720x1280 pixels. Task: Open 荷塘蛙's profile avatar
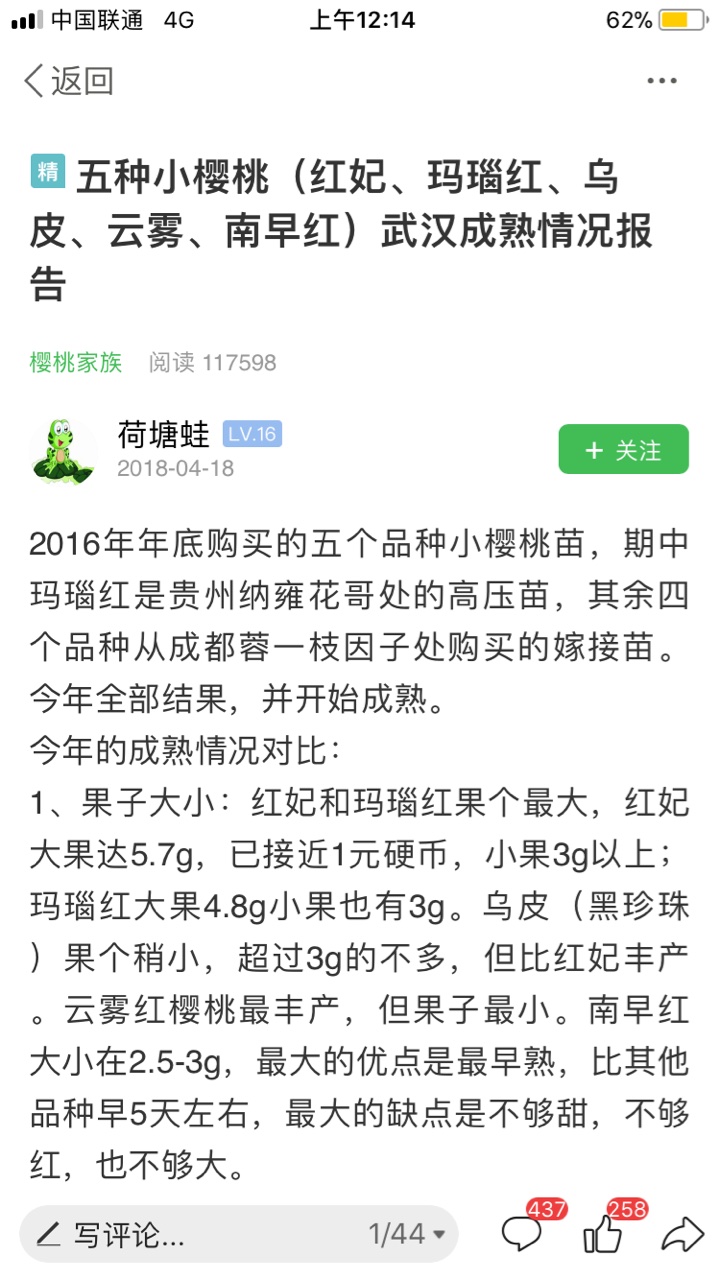[63, 449]
